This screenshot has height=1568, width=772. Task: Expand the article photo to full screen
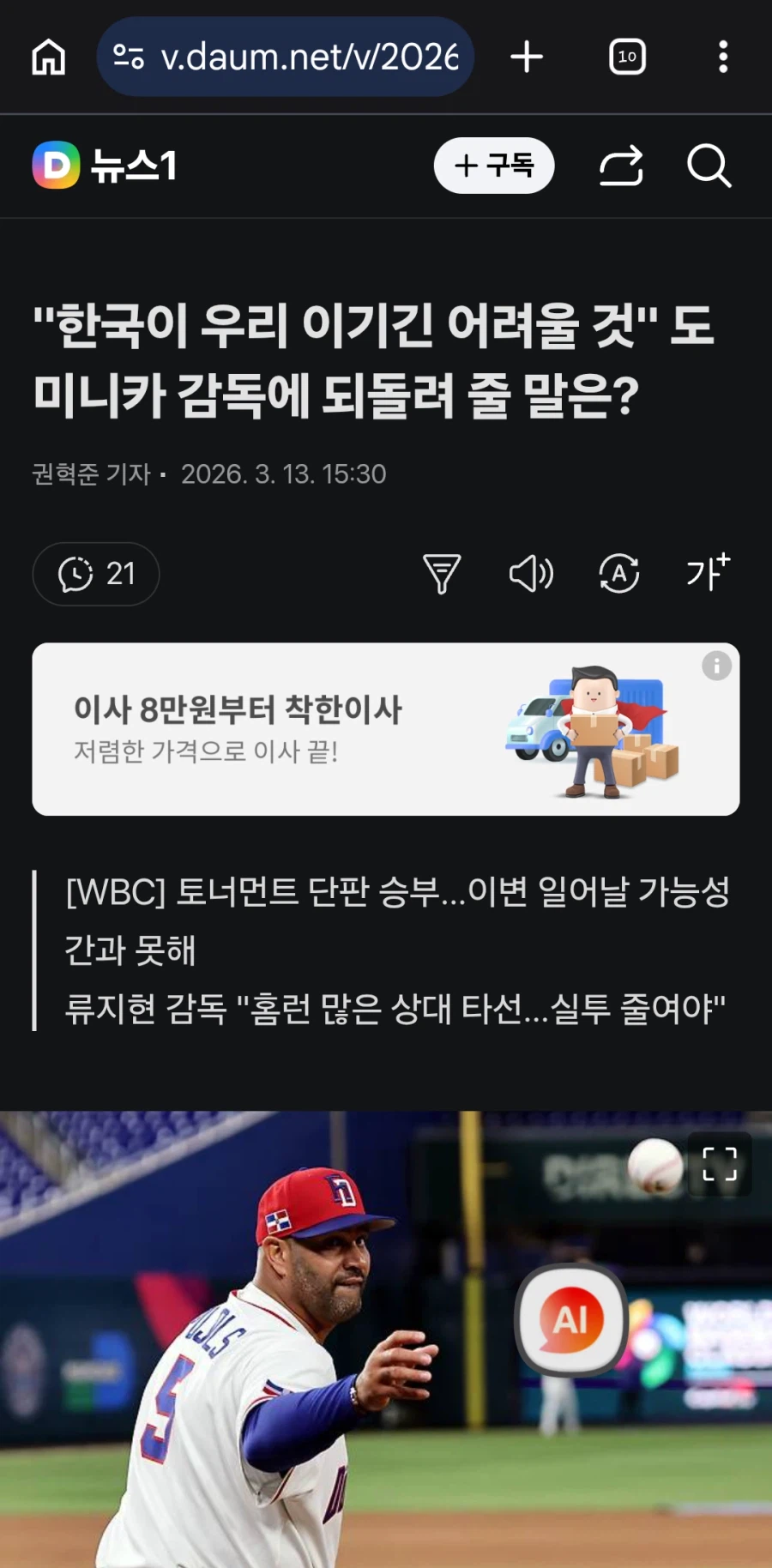[x=720, y=1164]
